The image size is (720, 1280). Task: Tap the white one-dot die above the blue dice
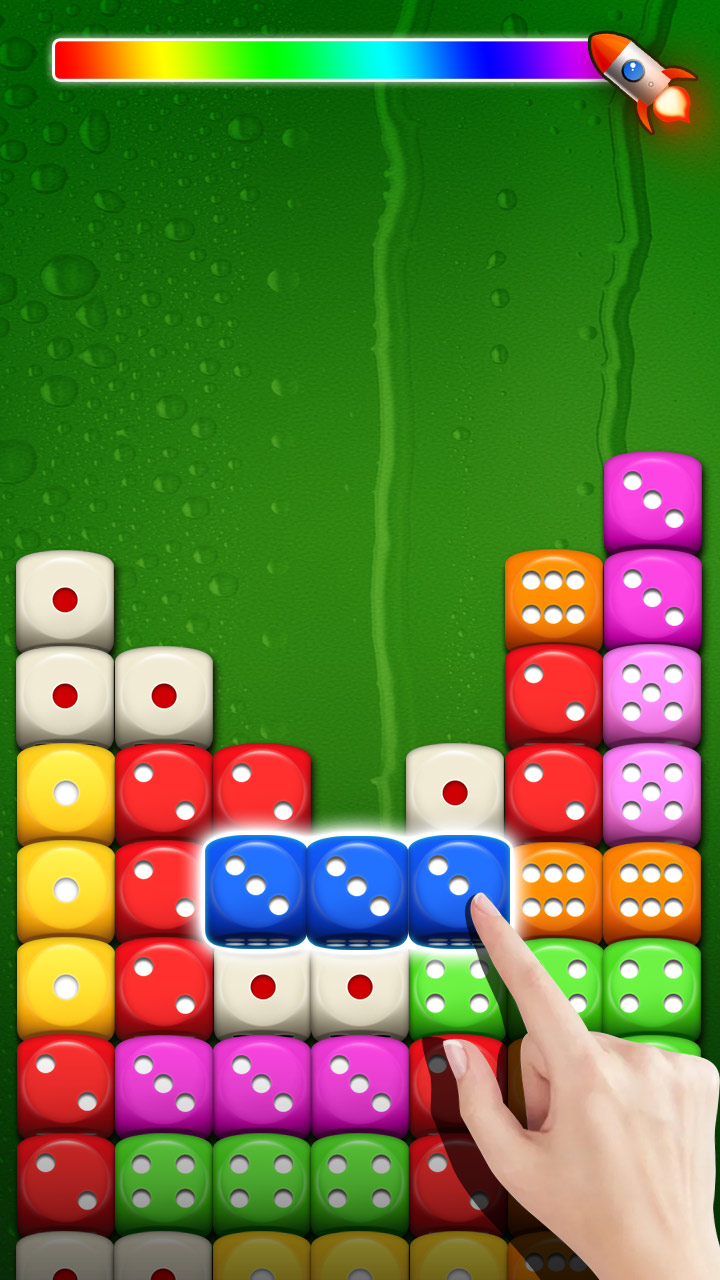pyautogui.click(x=454, y=792)
